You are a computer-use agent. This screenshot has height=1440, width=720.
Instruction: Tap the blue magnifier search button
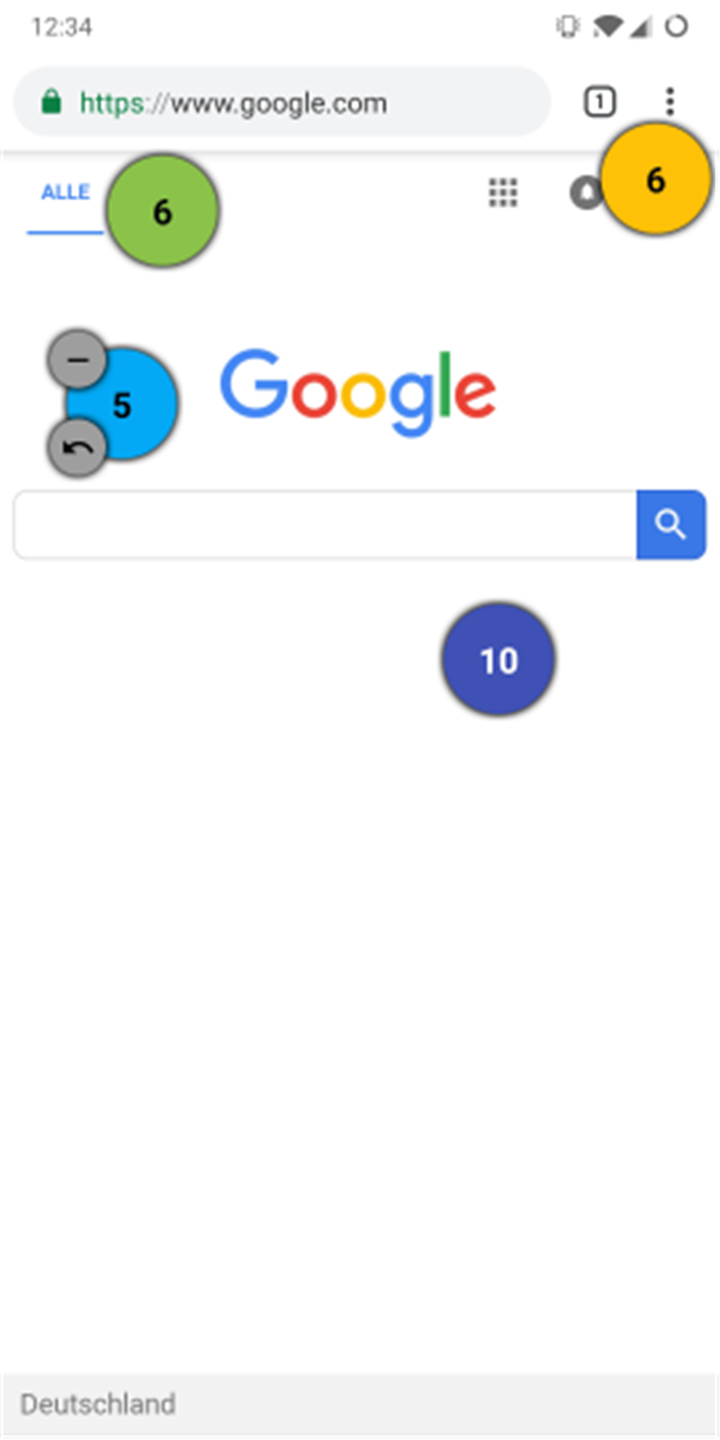[671, 525]
